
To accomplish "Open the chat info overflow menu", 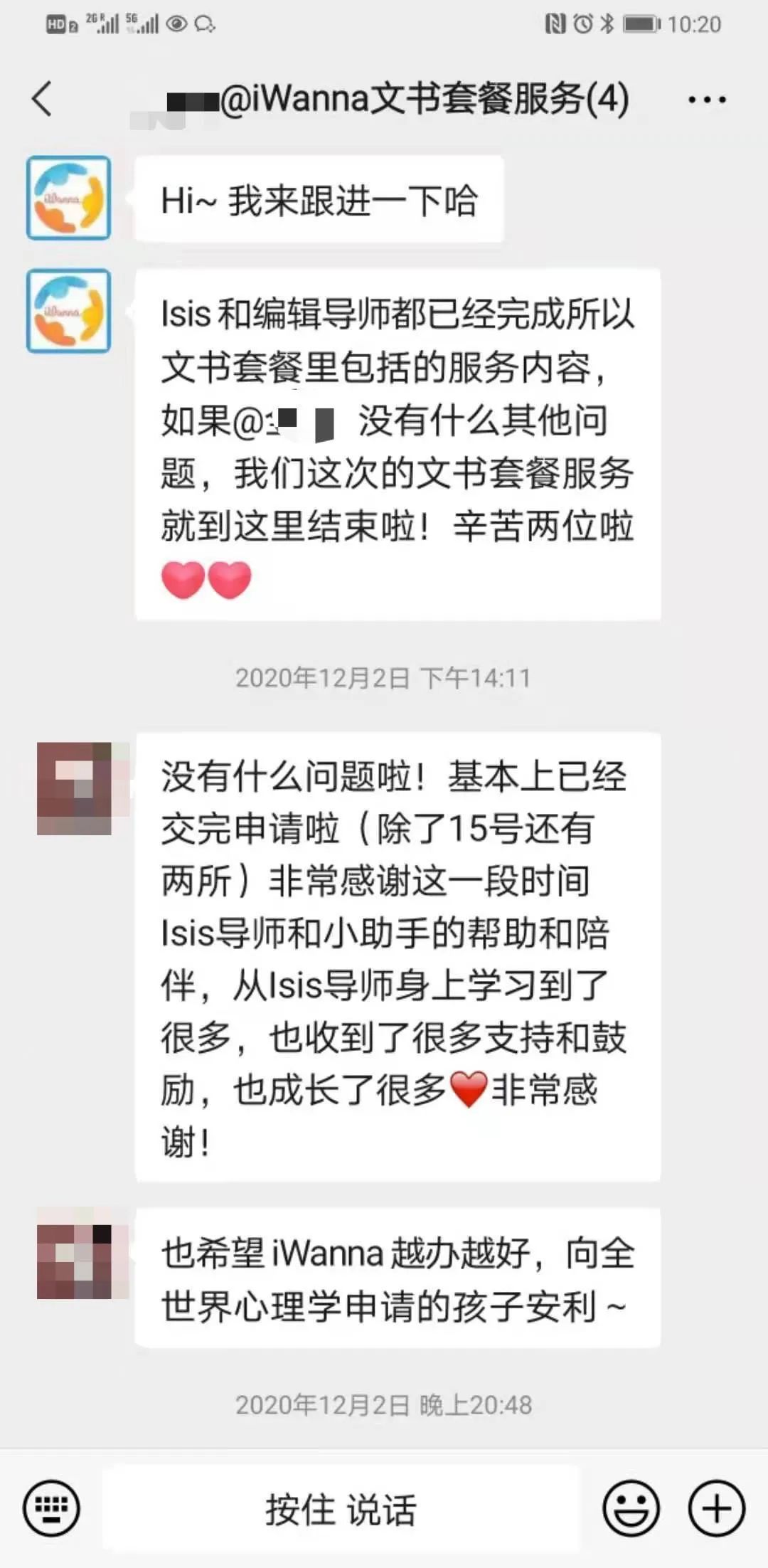I will [706, 100].
